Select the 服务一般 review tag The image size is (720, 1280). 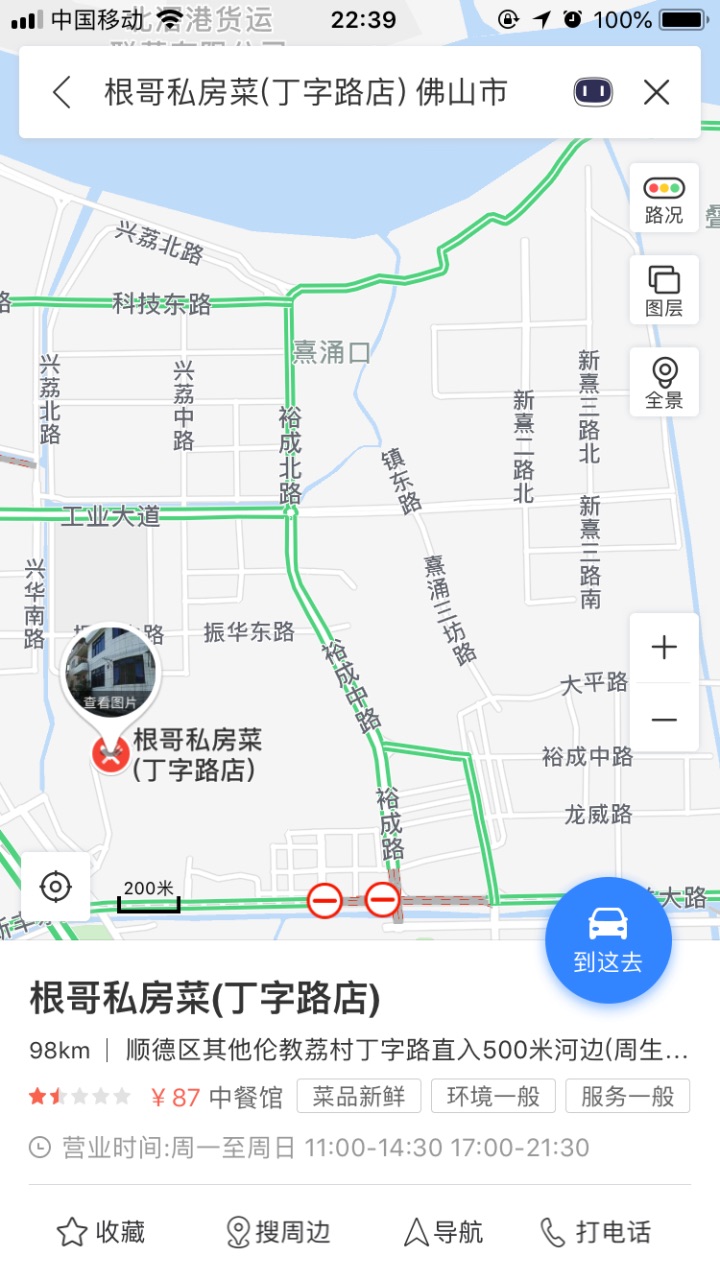pos(627,1096)
